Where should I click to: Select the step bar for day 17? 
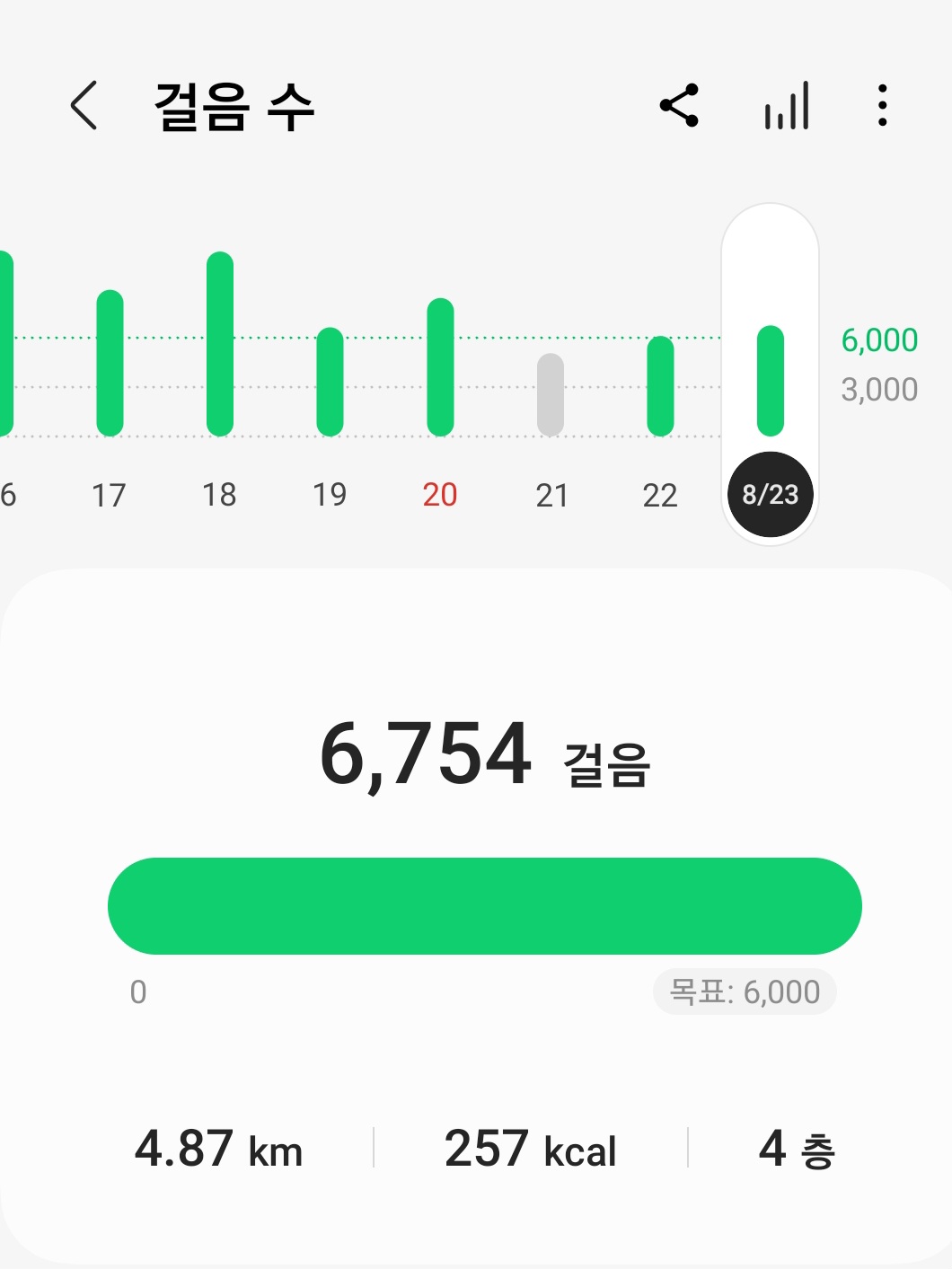pos(110,363)
